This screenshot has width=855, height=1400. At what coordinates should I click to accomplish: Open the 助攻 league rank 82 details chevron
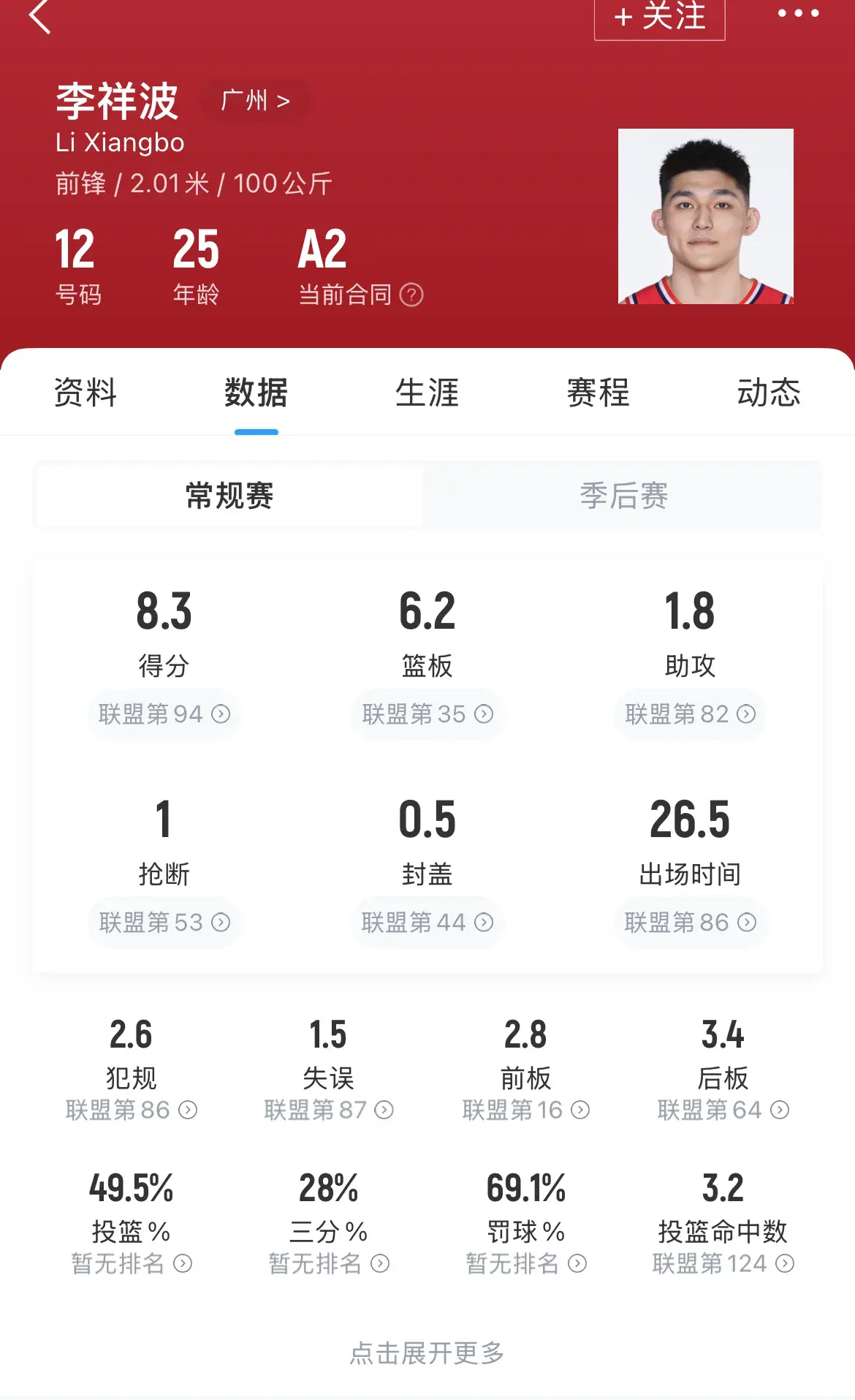coord(745,715)
